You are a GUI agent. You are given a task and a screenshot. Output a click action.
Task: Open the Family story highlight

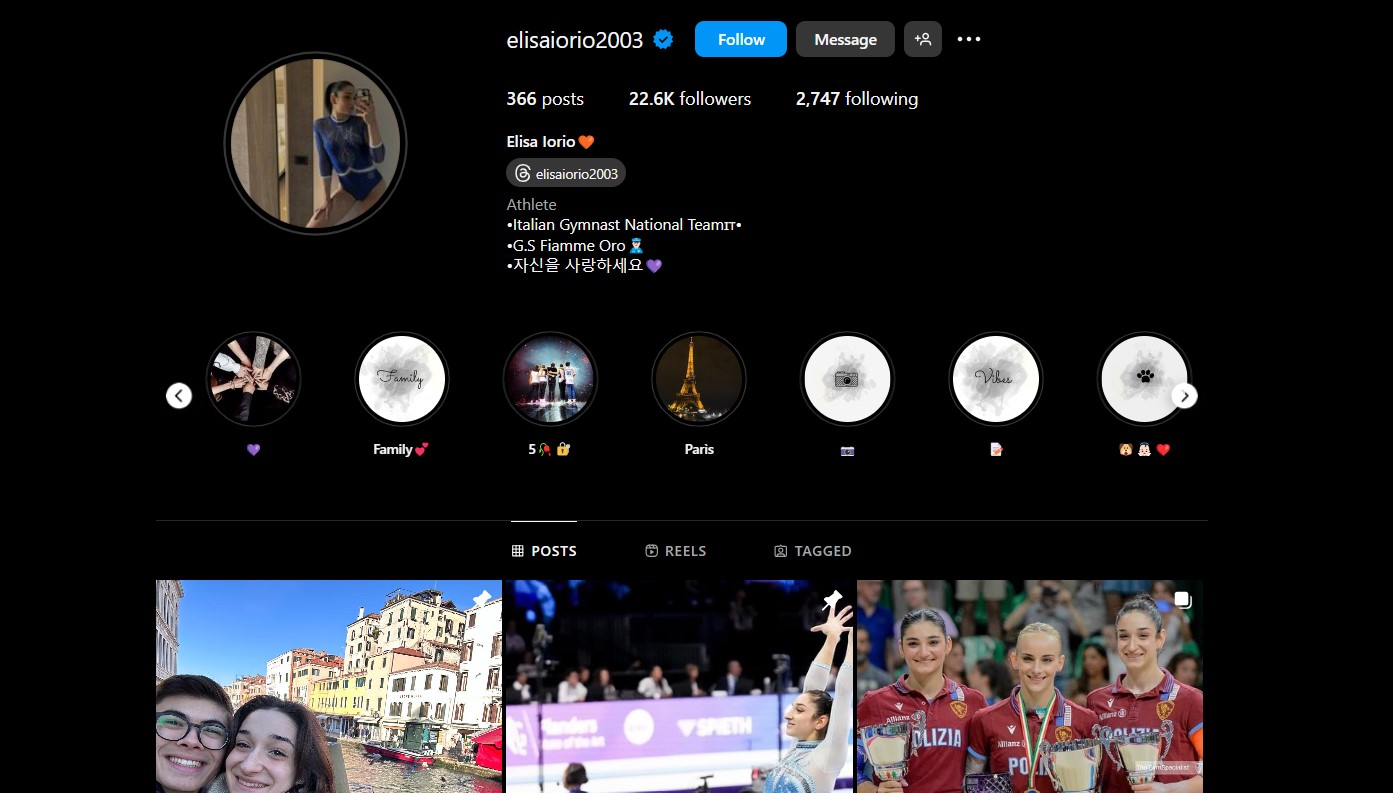(x=401, y=379)
